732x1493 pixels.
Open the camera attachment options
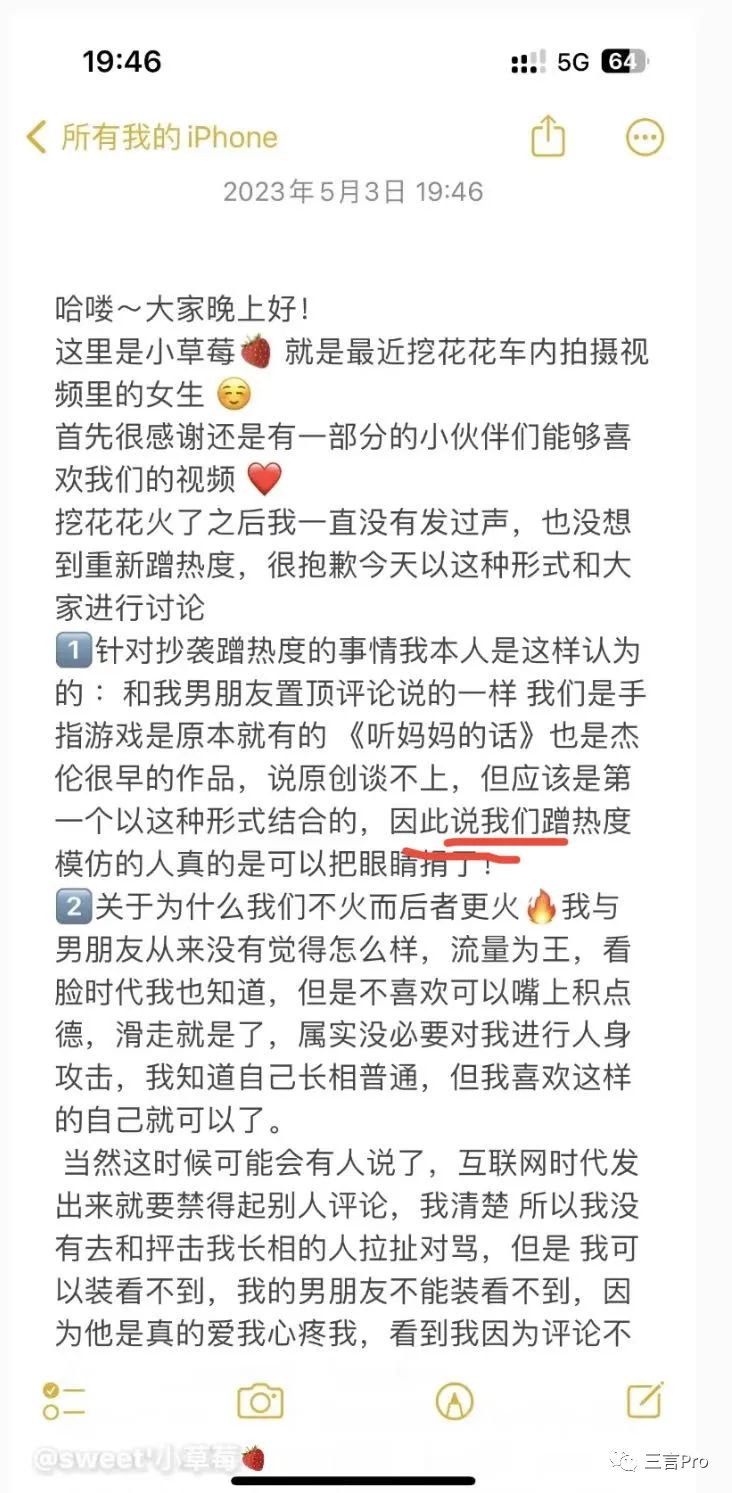click(260, 1401)
